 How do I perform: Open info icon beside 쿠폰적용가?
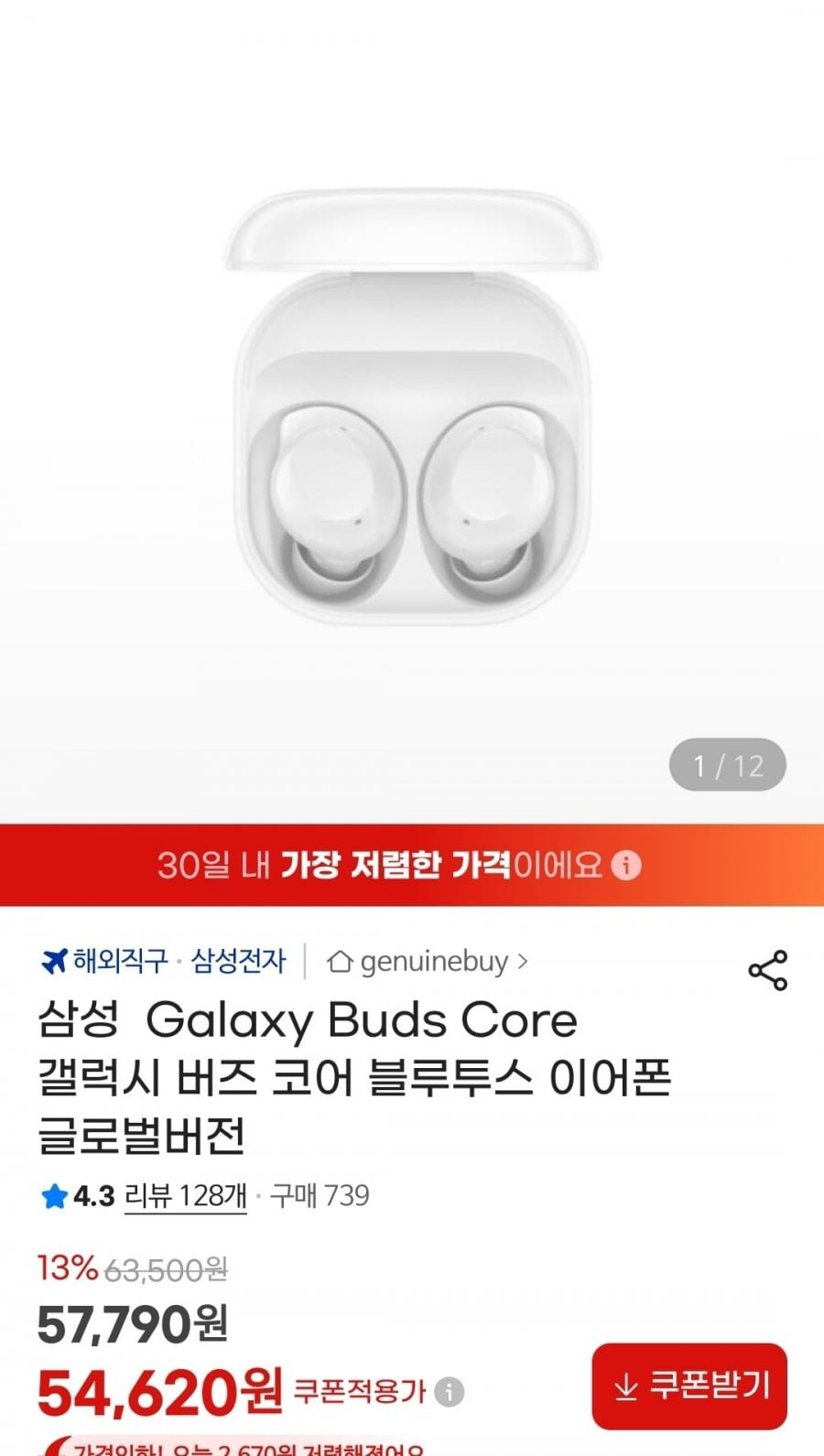[x=449, y=1392]
